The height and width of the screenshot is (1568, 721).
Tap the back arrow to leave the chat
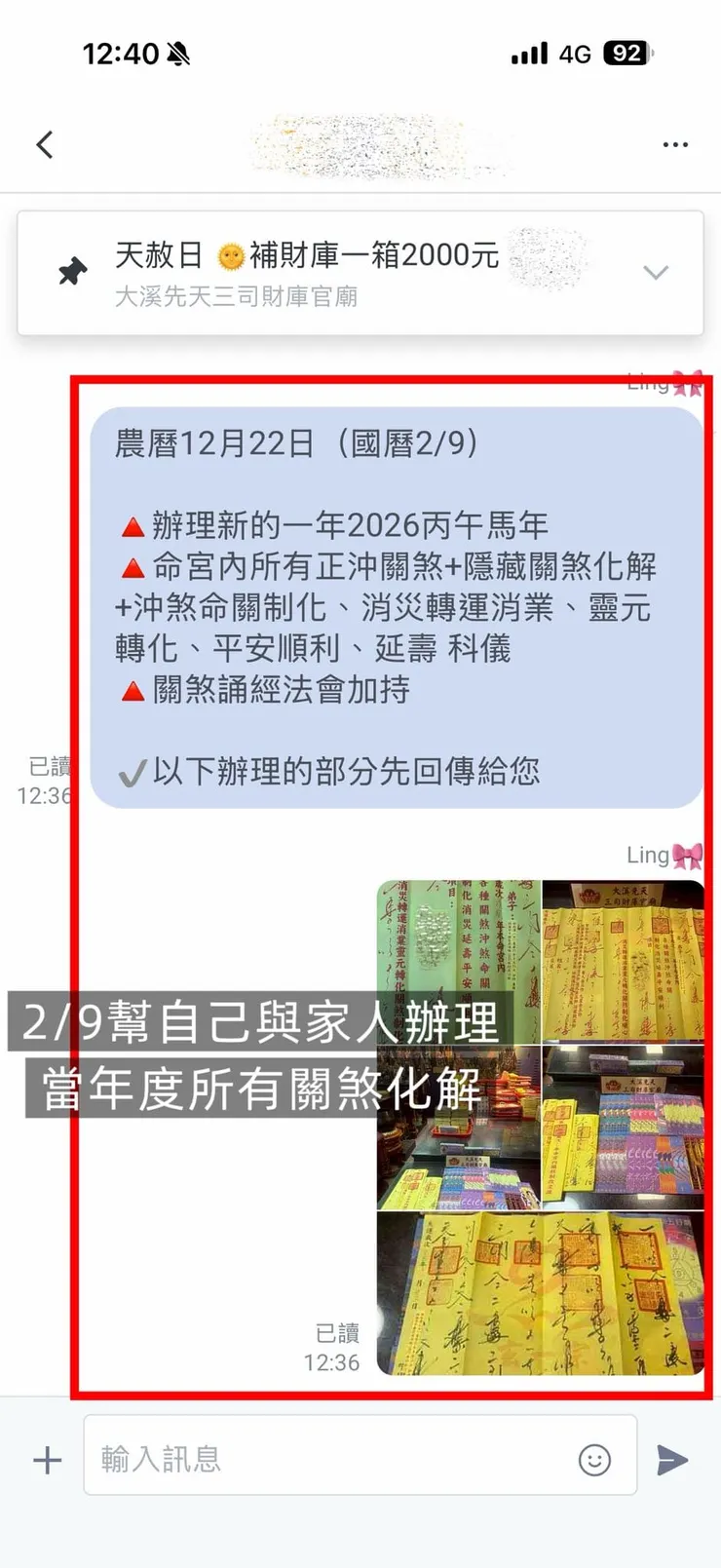coord(45,143)
